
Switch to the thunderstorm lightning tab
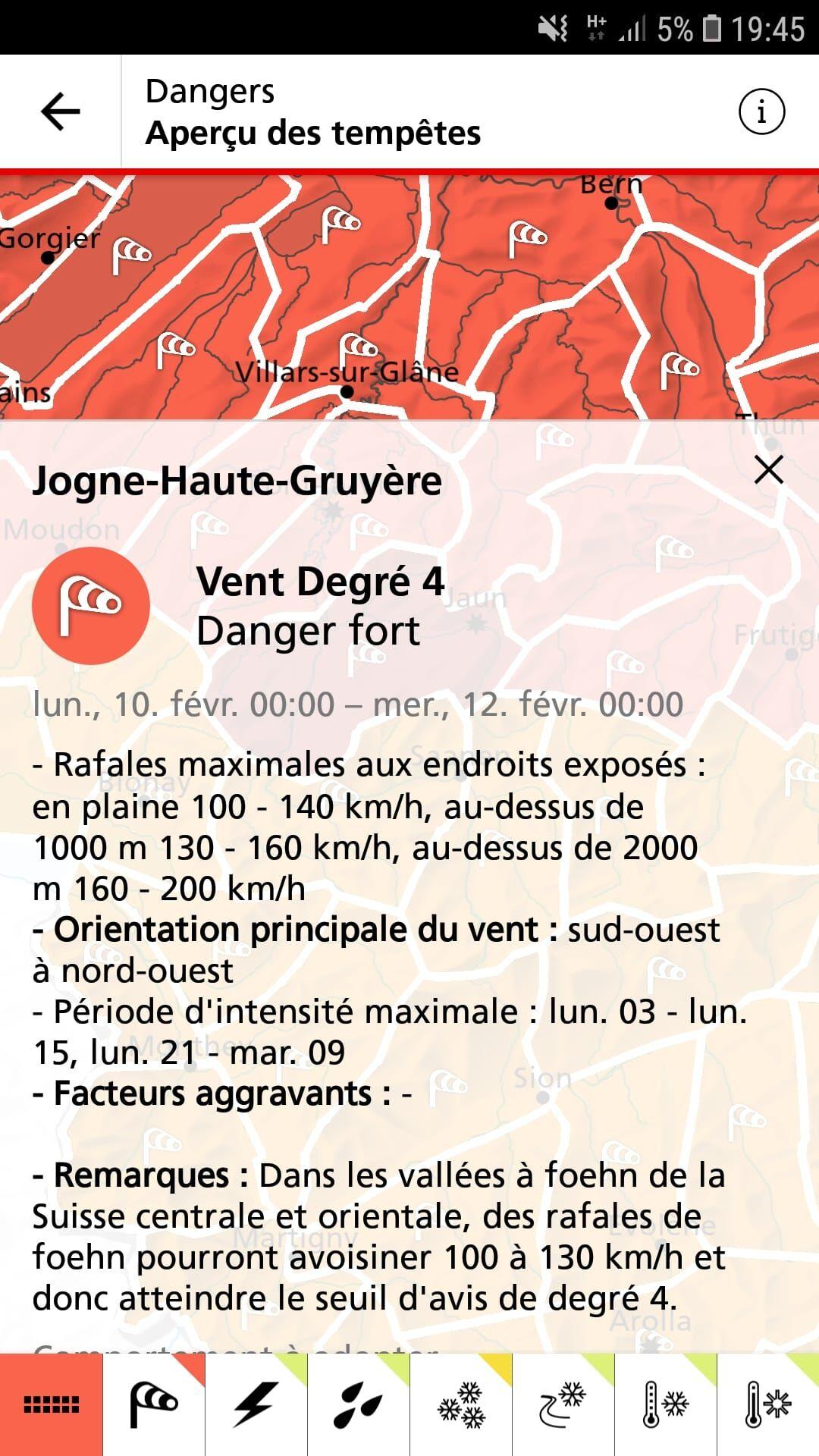(x=256, y=1404)
